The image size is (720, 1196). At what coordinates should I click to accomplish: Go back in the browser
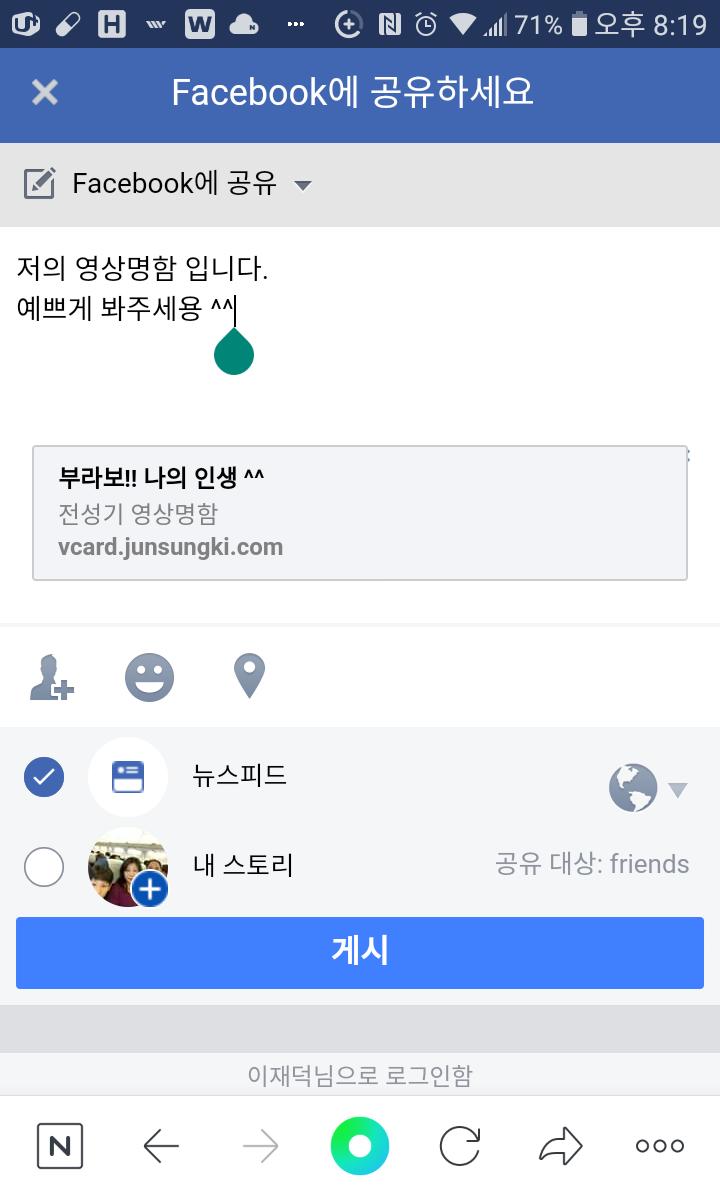pos(161,1146)
